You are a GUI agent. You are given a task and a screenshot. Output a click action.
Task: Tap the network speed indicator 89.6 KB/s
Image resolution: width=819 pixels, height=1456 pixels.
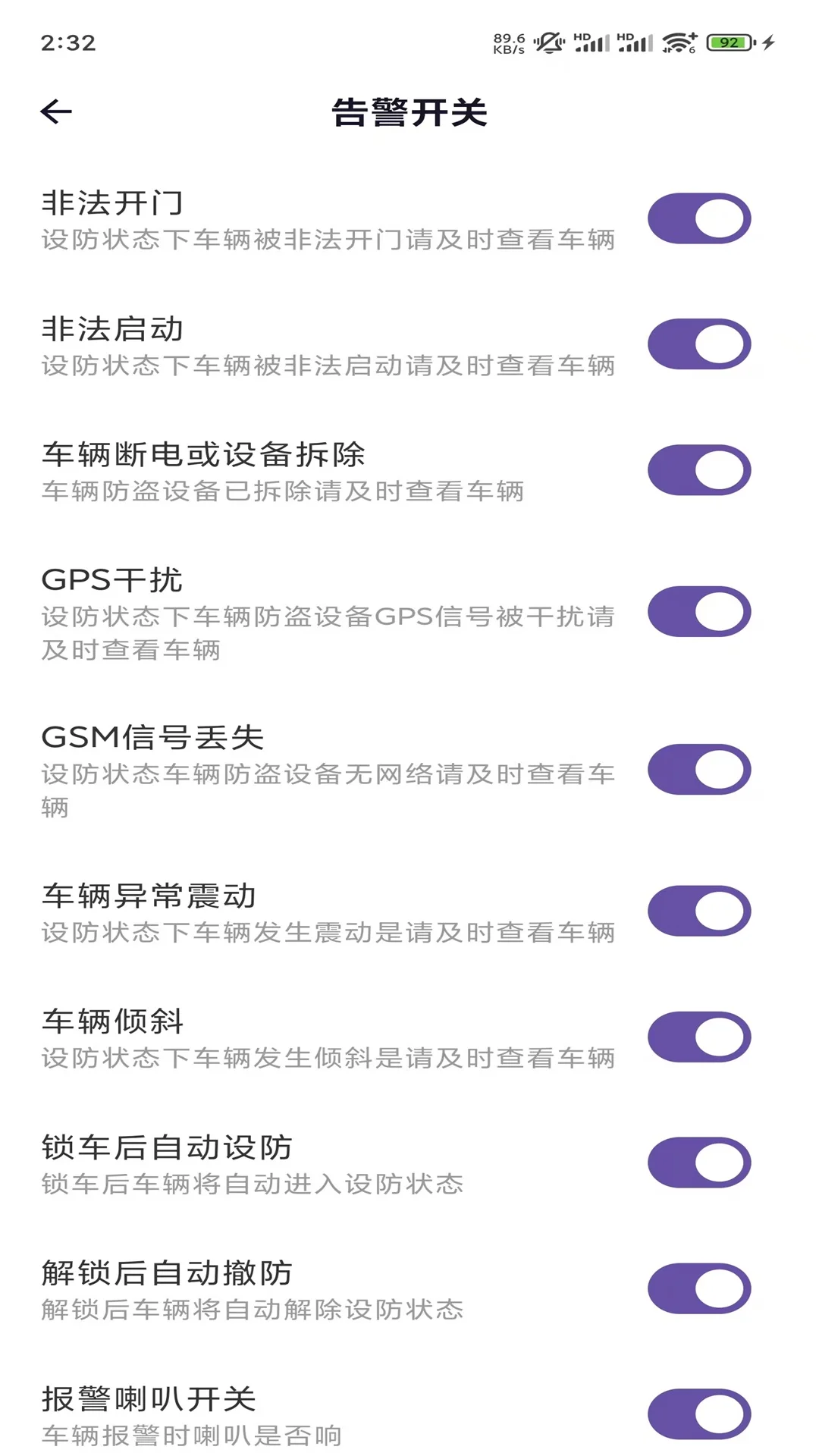coord(507,39)
